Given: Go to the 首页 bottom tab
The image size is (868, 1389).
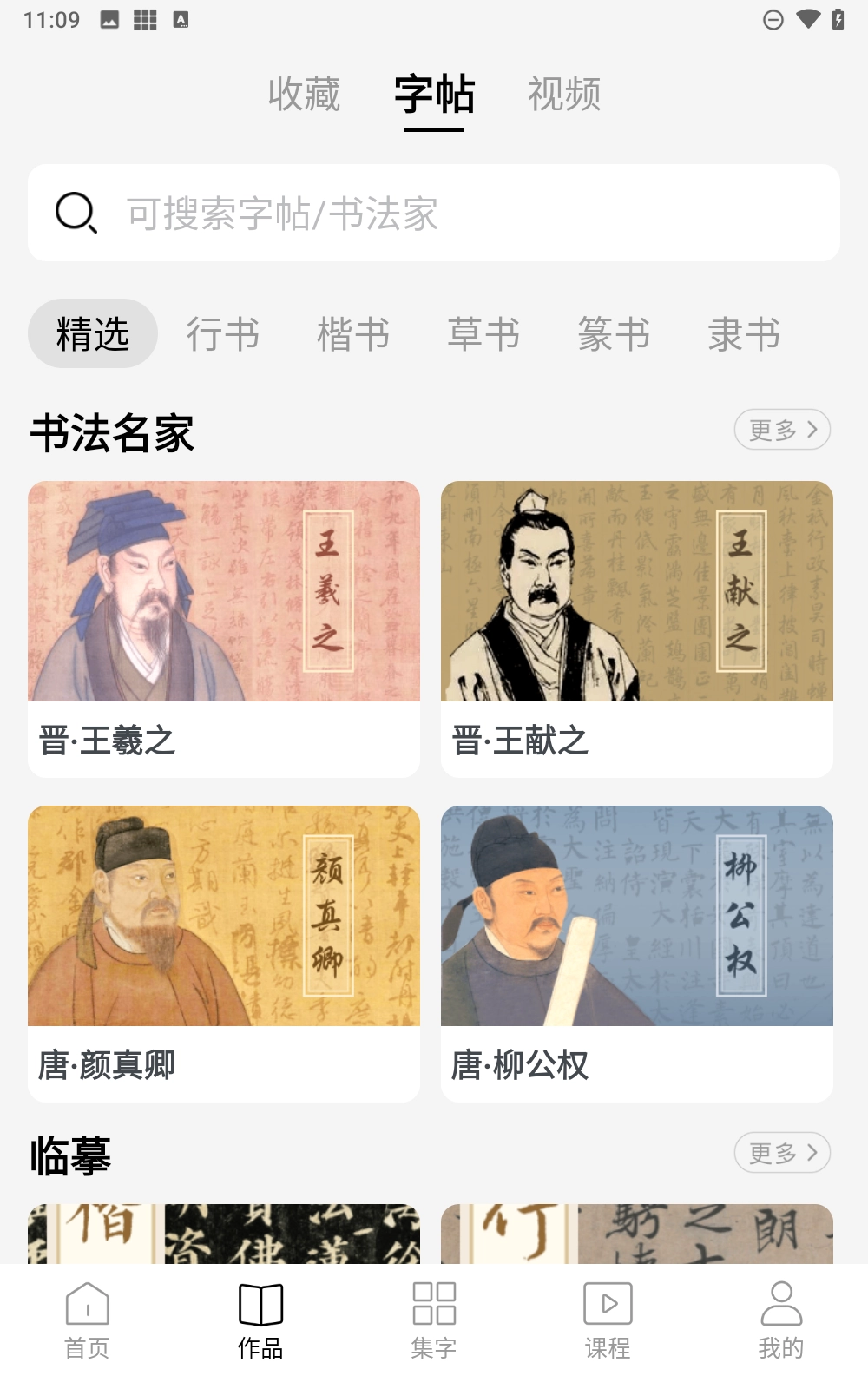Looking at the screenshot, I should (x=87, y=1321).
